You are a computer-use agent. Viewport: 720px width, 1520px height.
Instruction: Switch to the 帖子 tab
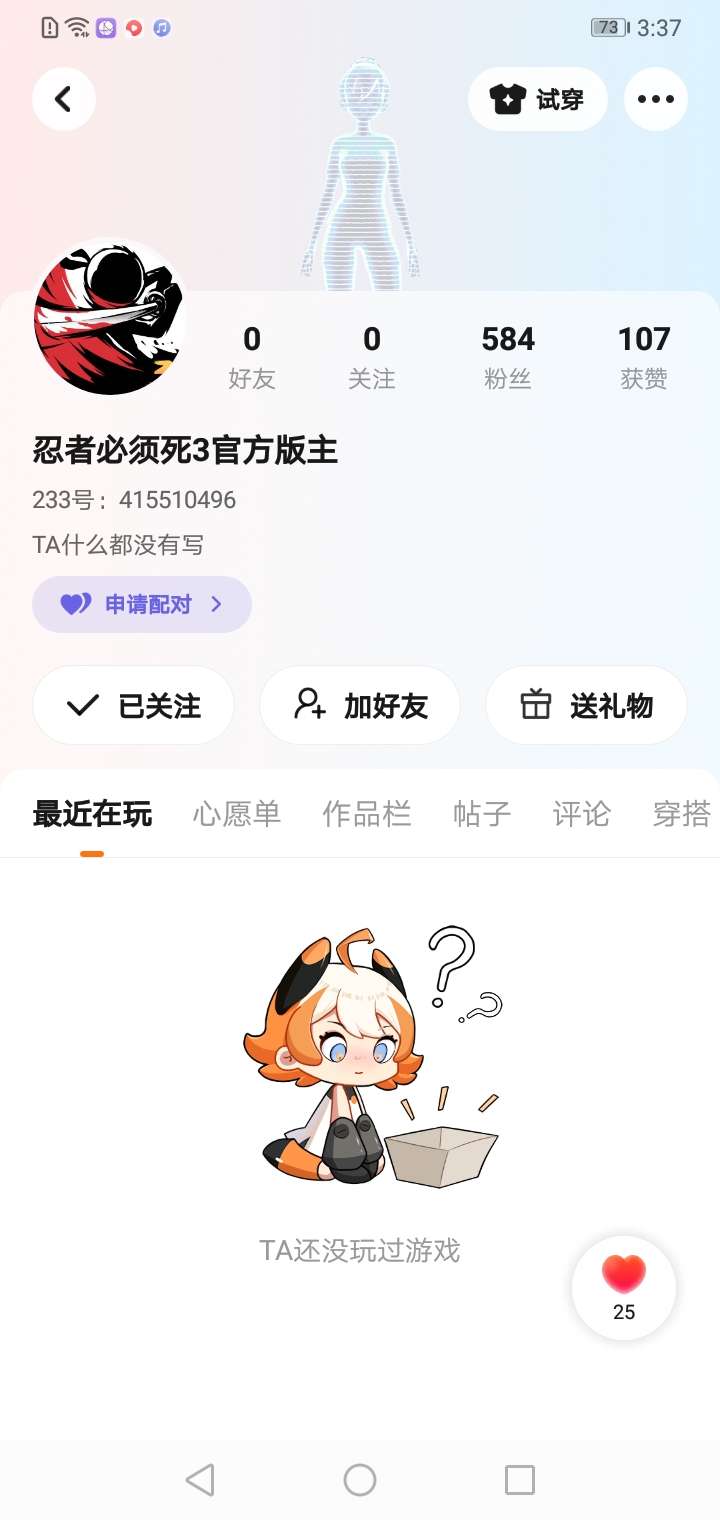pos(482,814)
